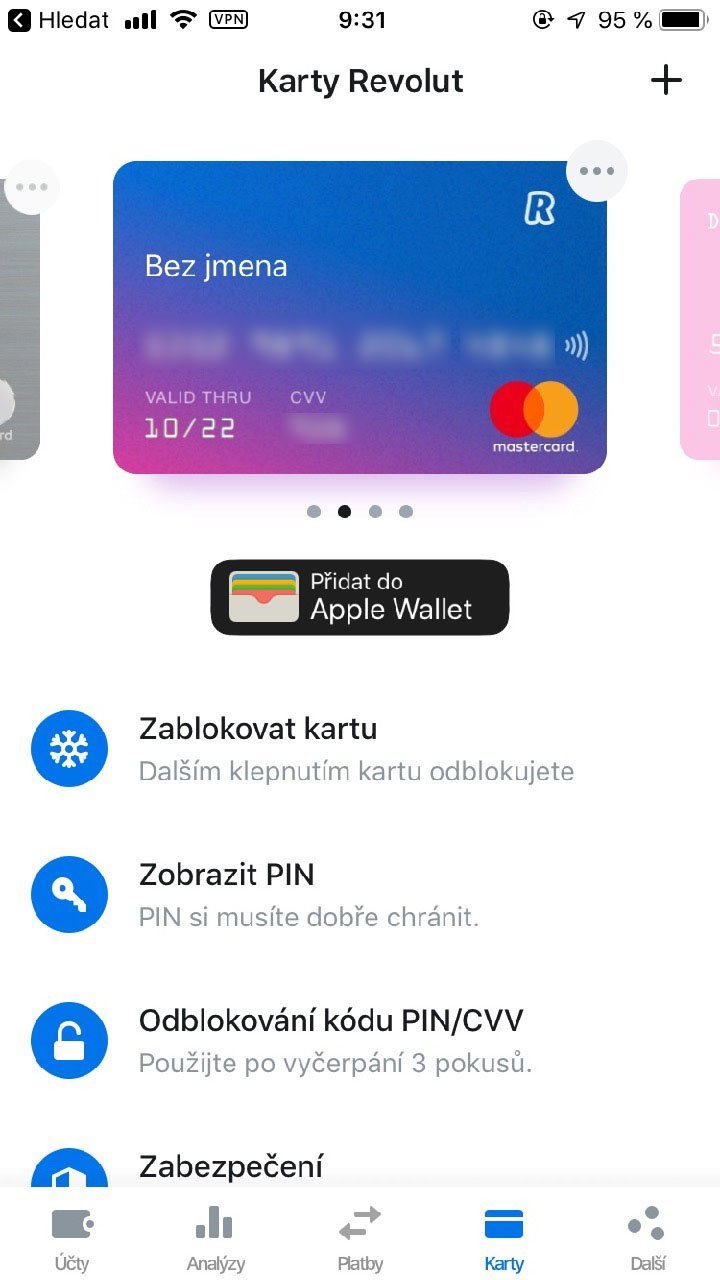Image resolution: width=720 pixels, height=1280 pixels.
Task: Tap the Platby transfer arrows icon
Action: [359, 1222]
